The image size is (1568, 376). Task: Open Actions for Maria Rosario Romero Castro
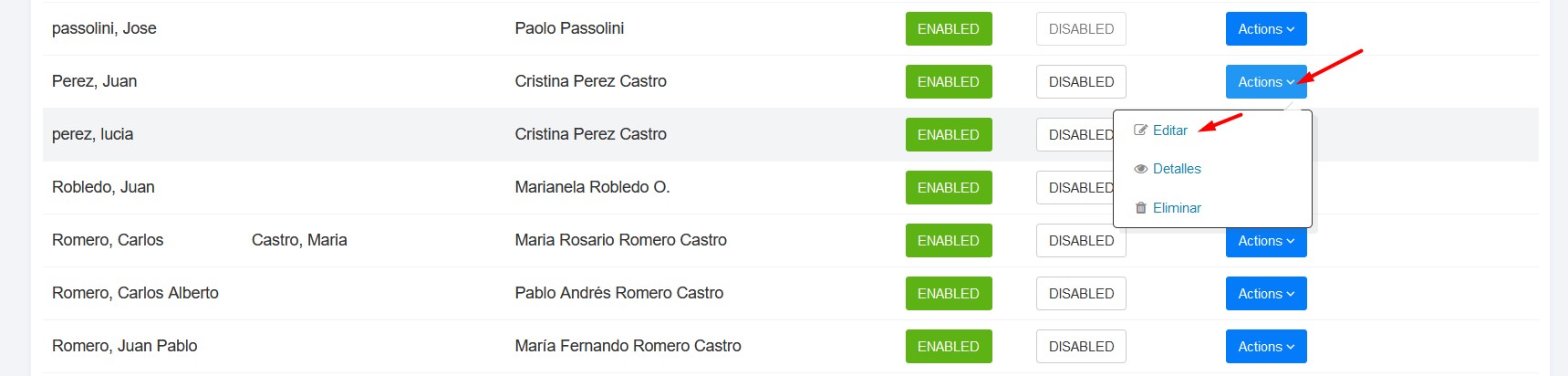coord(1265,243)
